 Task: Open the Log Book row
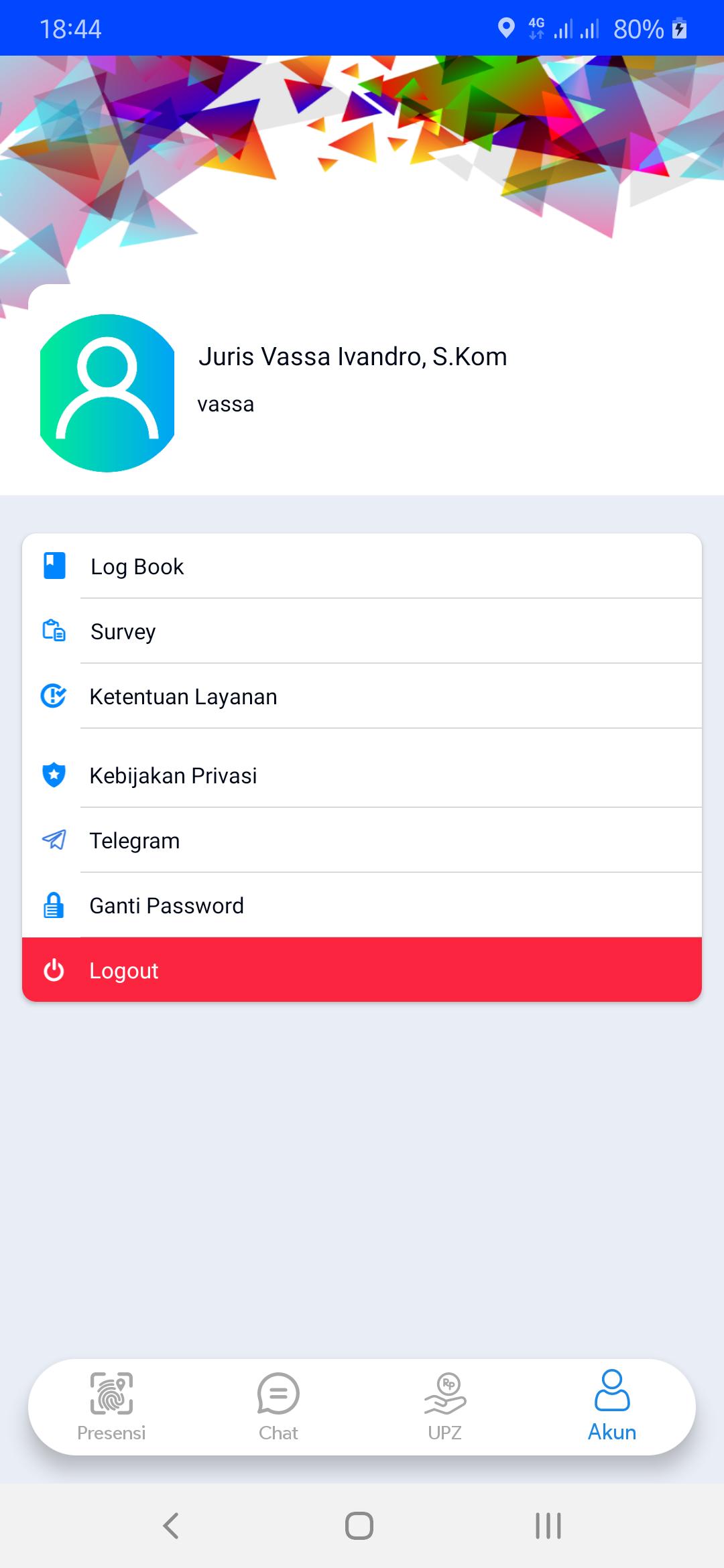(x=362, y=566)
